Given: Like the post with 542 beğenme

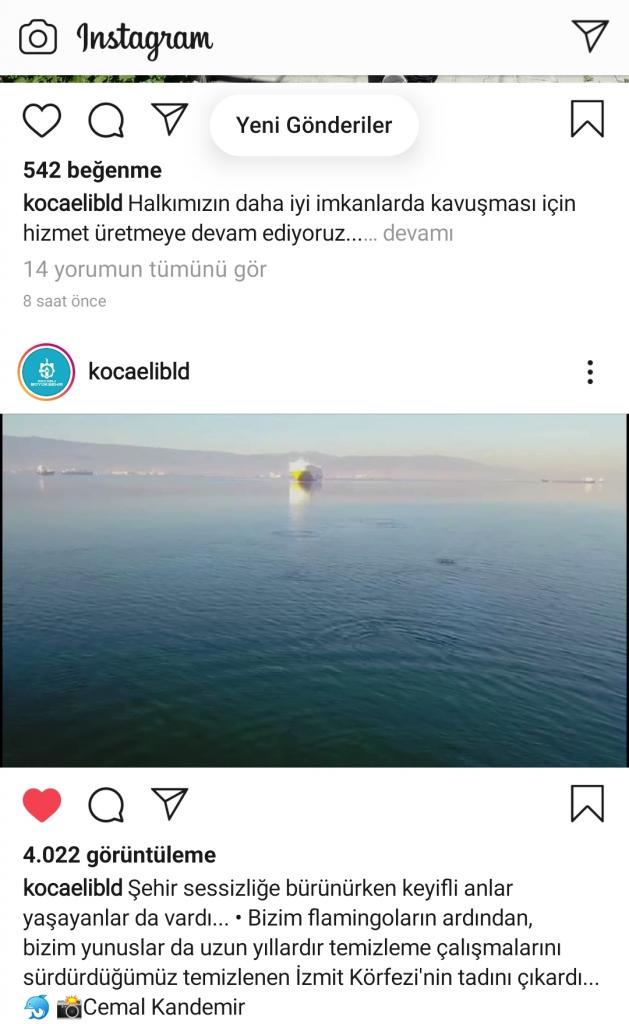Looking at the screenshot, I should click(x=41, y=120).
